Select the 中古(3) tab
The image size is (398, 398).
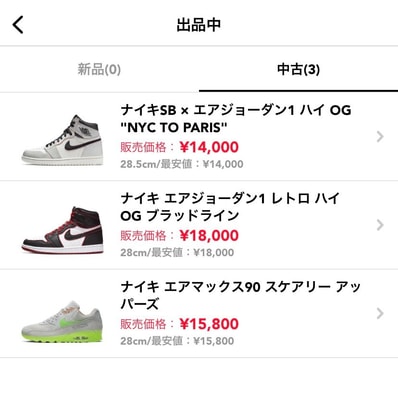(x=298, y=69)
